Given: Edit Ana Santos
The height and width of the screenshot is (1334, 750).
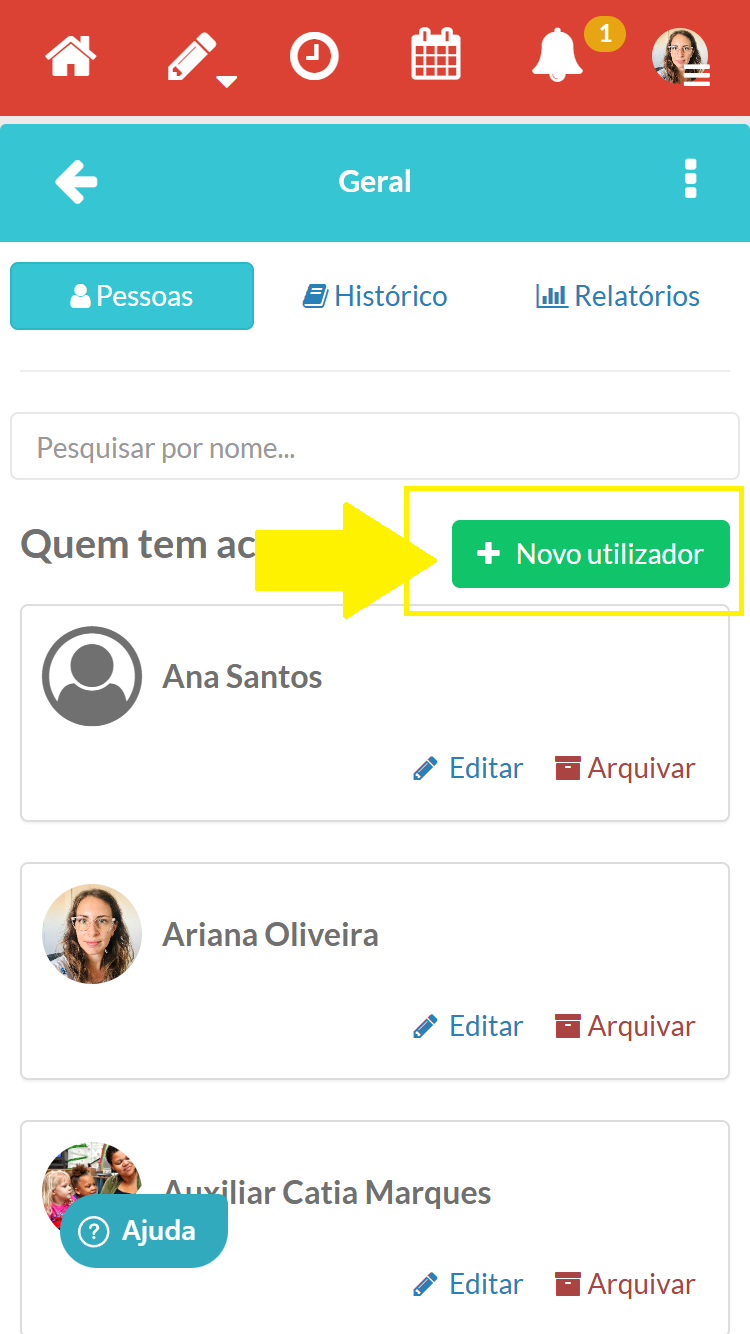Looking at the screenshot, I should pos(468,768).
